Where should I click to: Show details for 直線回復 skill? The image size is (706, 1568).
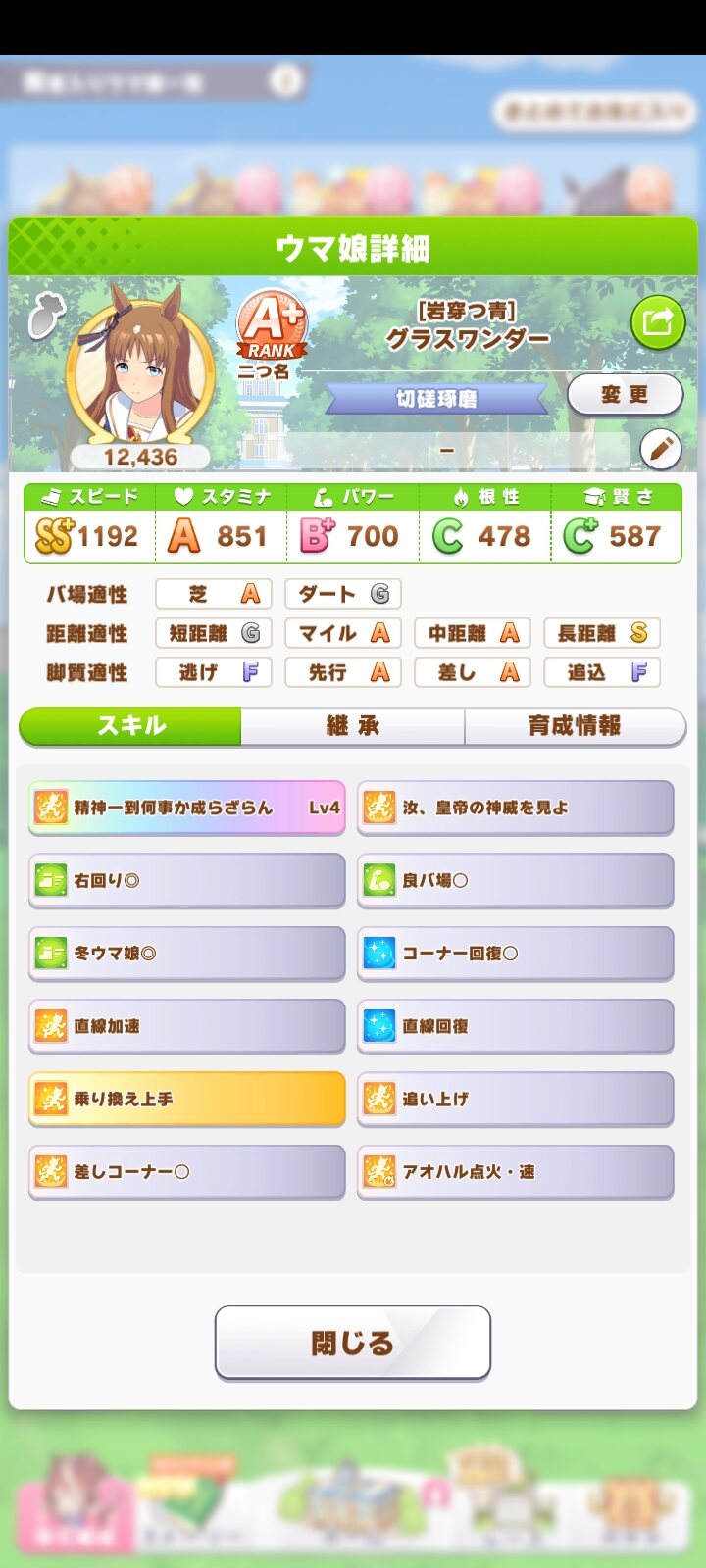tap(516, 1026)
